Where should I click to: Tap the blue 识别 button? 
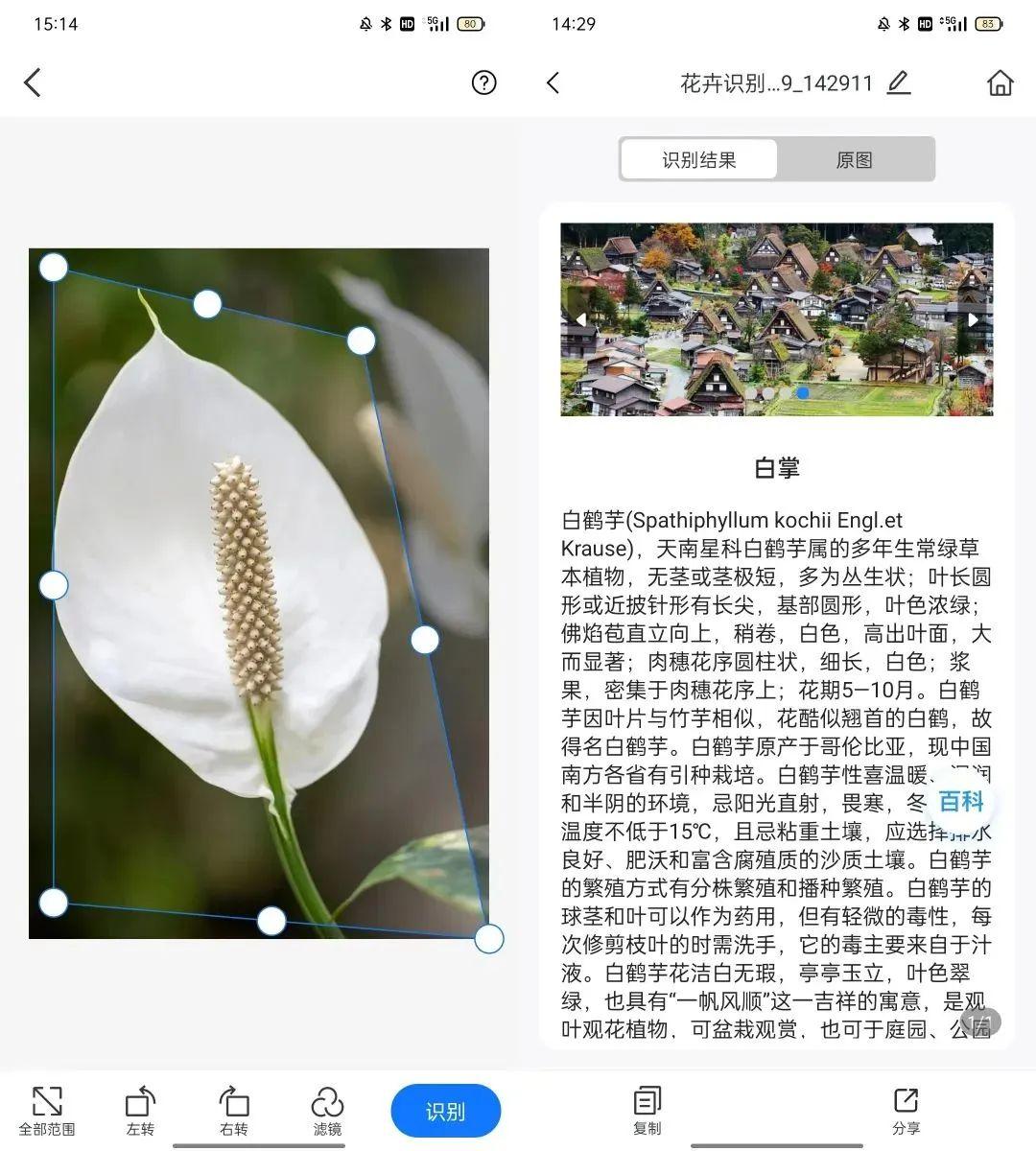coord(445,1111)
